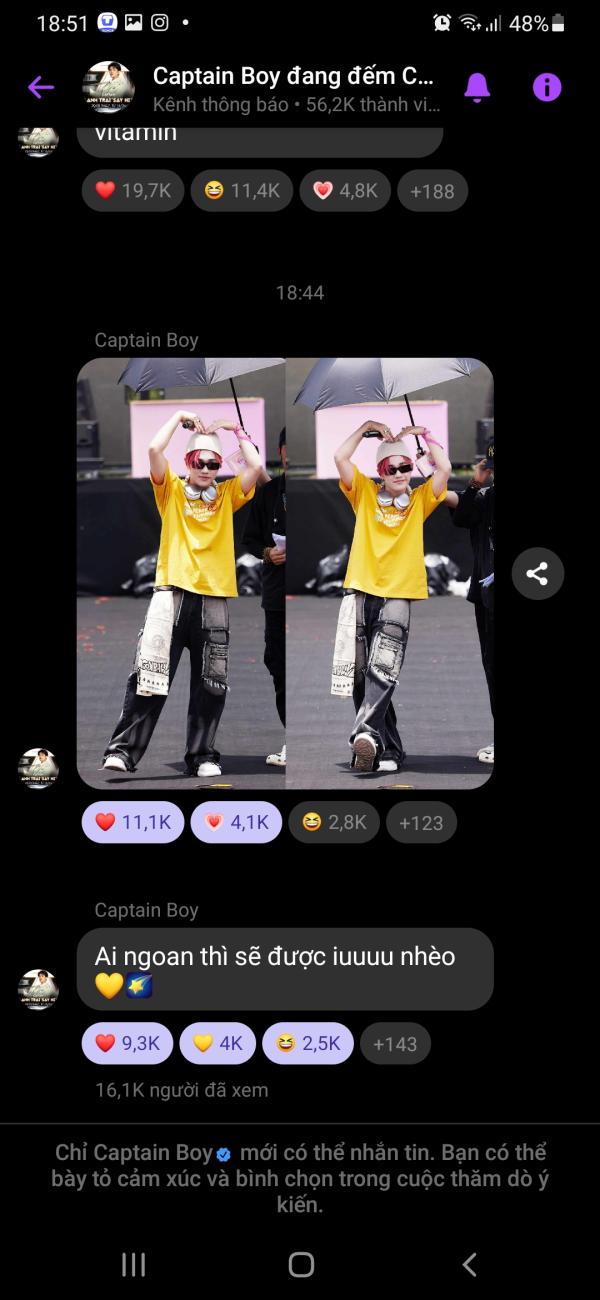Tap the 11,1K heart reaction on photo
This screenshot has width=600, height=1300.
pyautogui.click(x=133, y=822)
